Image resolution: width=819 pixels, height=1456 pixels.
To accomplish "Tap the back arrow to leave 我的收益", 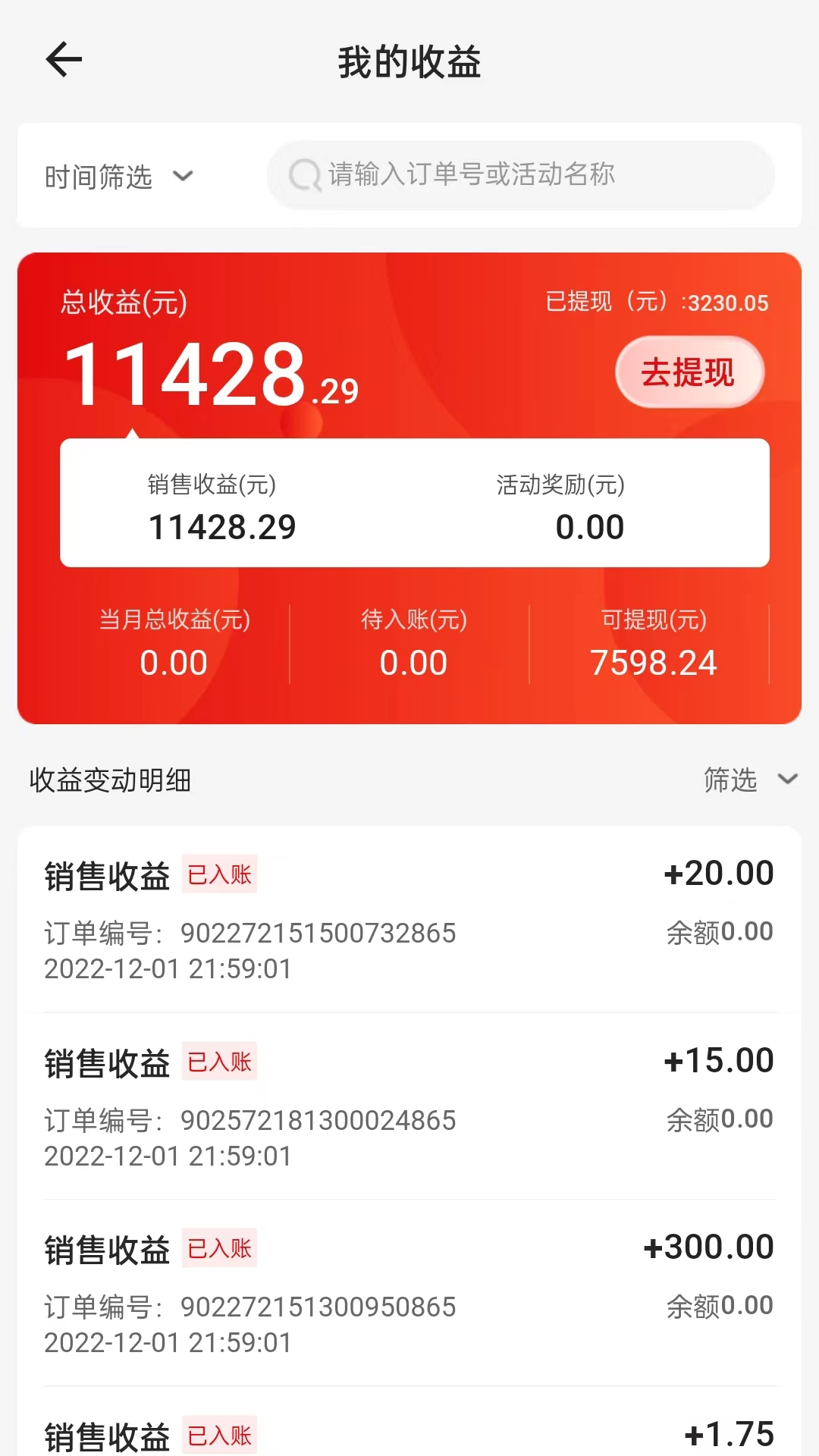I will (64, 59).
